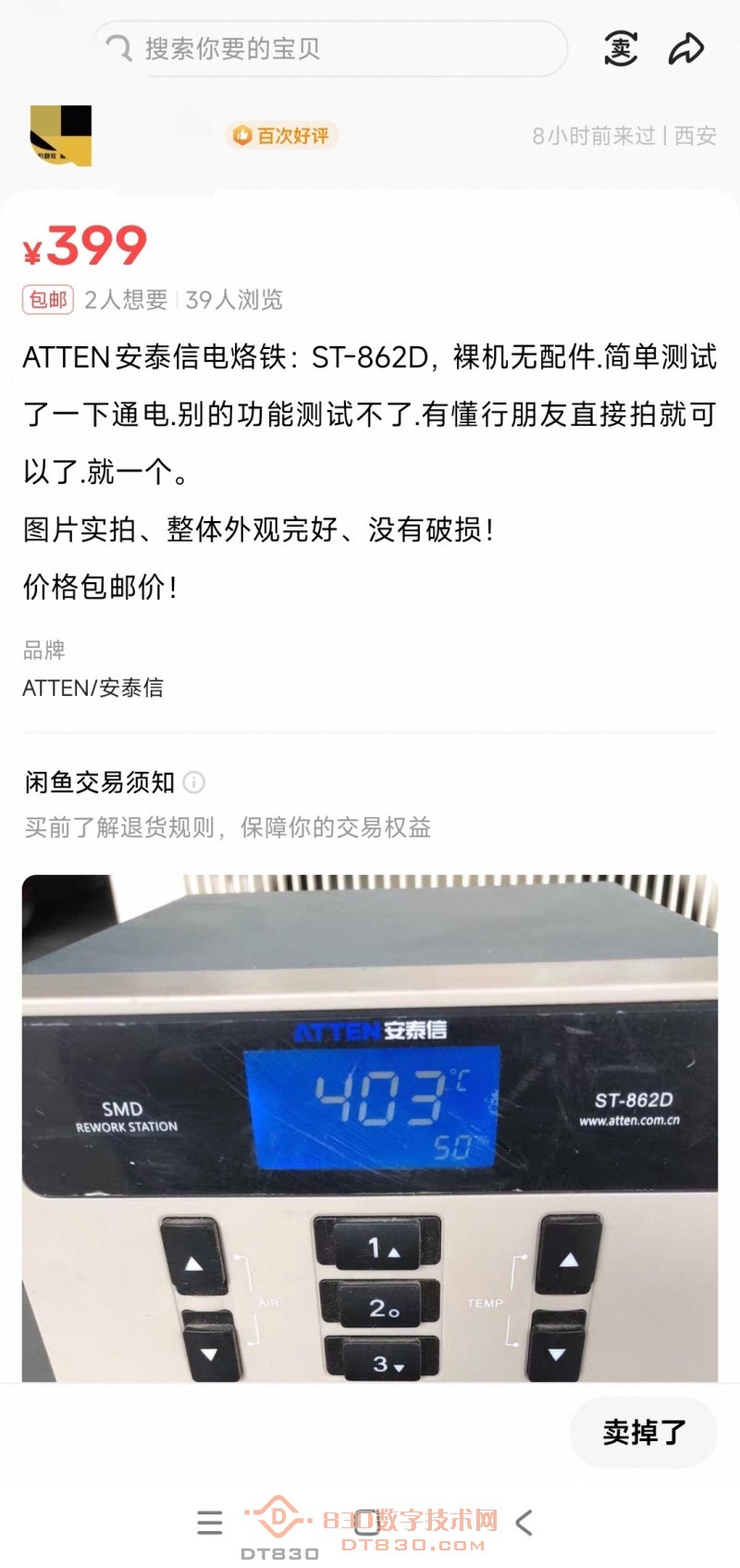The width and height of the screenshot is (740, 1568).
Task: Open the search box at top
Action: point(328,48)
